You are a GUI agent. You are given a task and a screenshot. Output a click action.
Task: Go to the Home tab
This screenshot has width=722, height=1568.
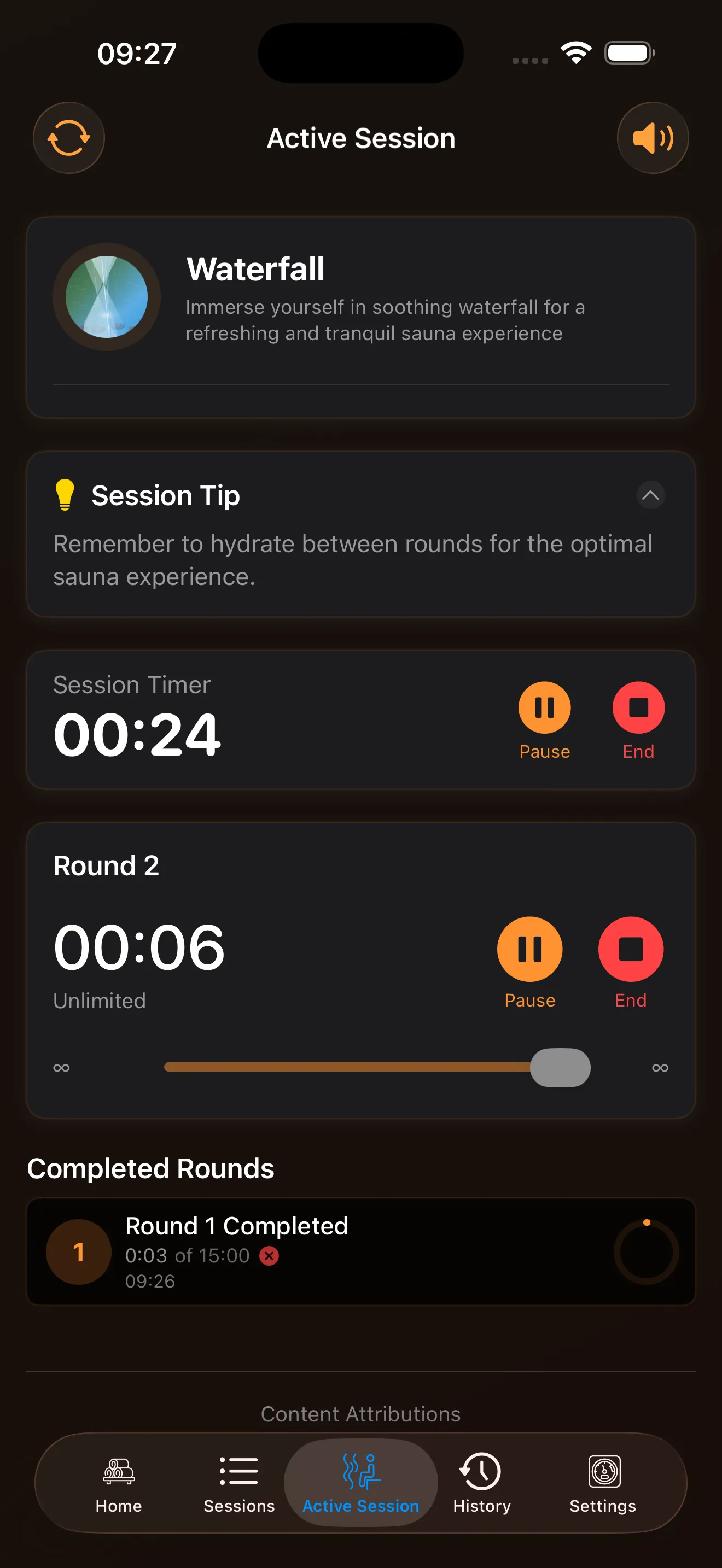click(x=119, y=1483)
